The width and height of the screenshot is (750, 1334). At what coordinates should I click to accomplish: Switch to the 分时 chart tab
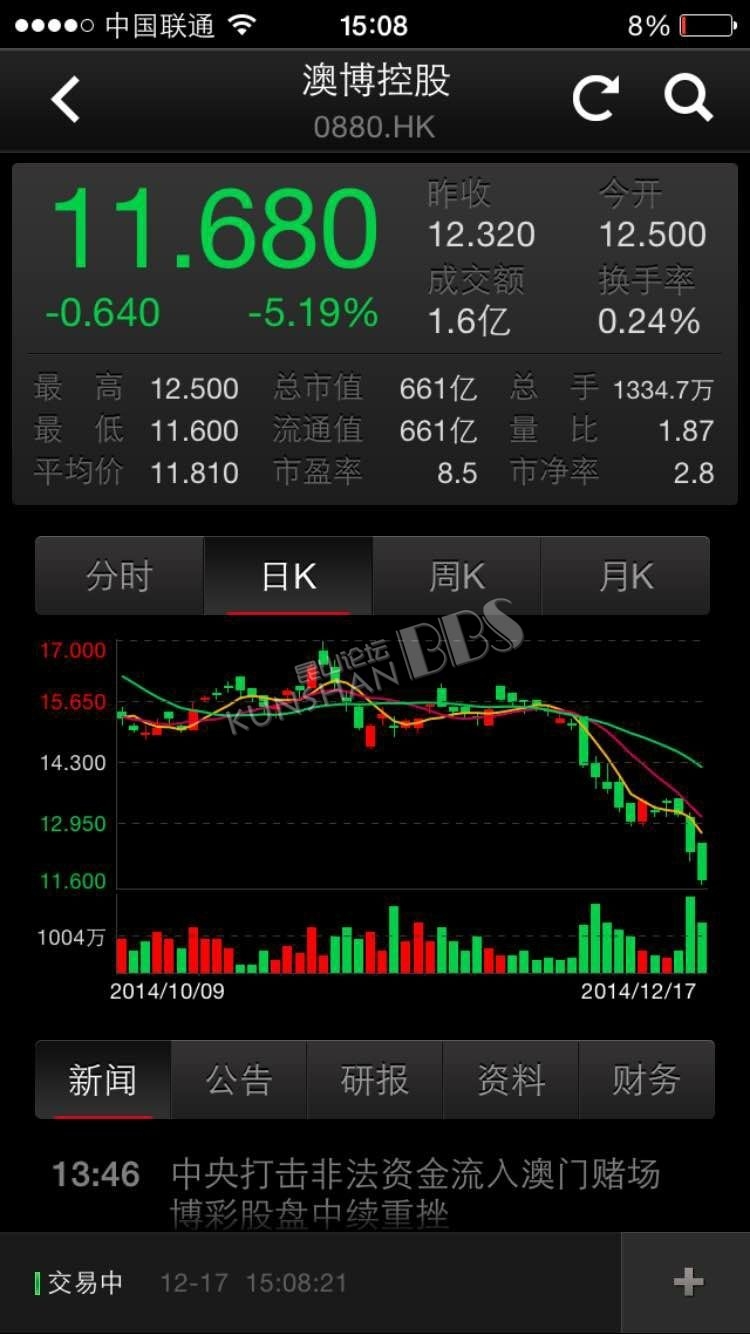[120, 576]
